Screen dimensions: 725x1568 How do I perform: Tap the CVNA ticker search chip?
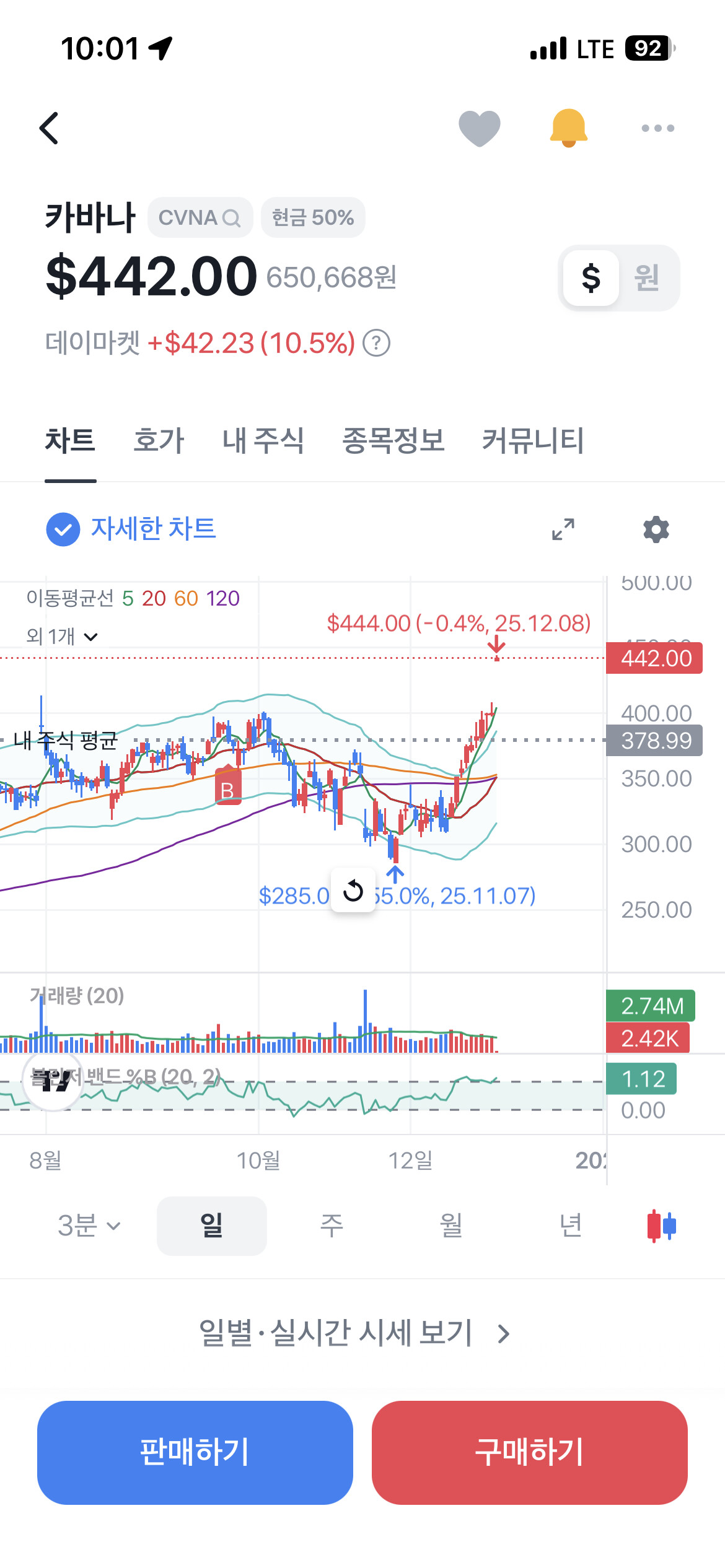point(200,217)
